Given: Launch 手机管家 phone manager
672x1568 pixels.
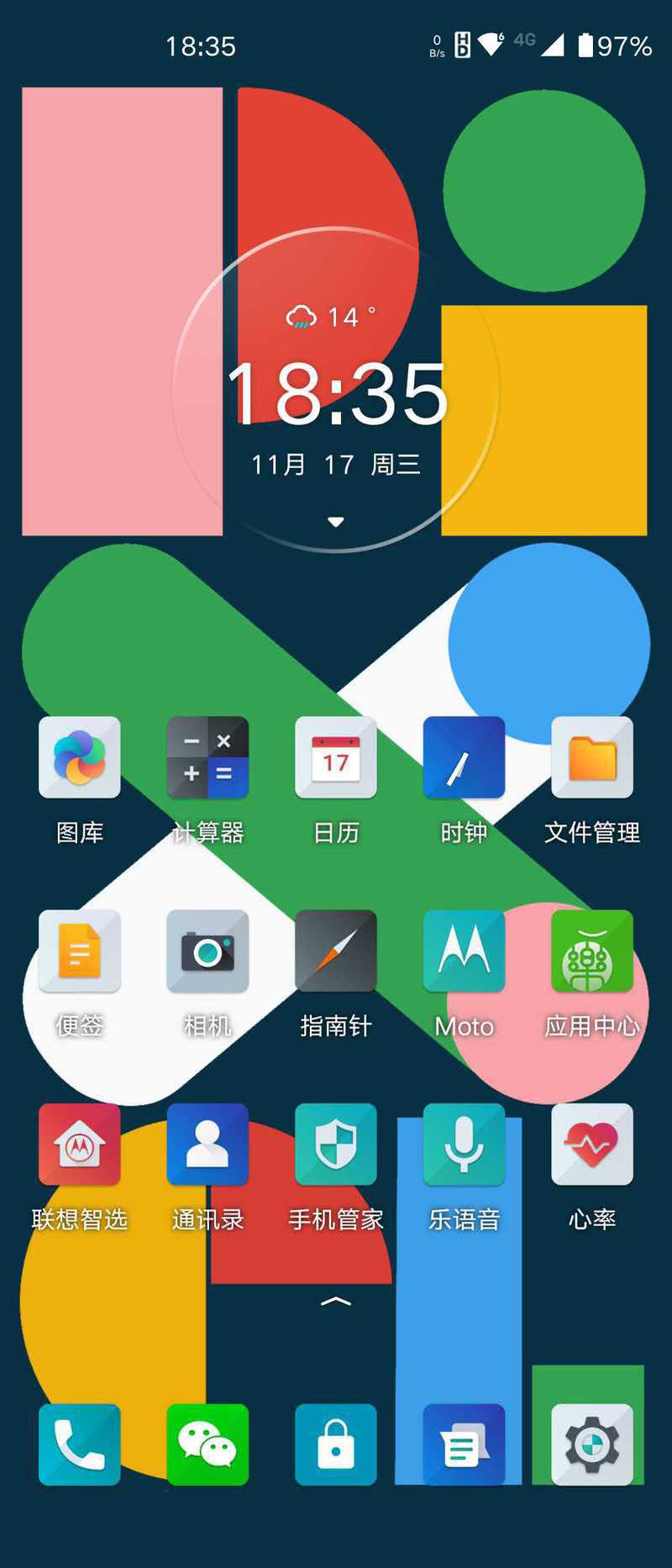Looking at the screenshot, I should (336, 1144).
